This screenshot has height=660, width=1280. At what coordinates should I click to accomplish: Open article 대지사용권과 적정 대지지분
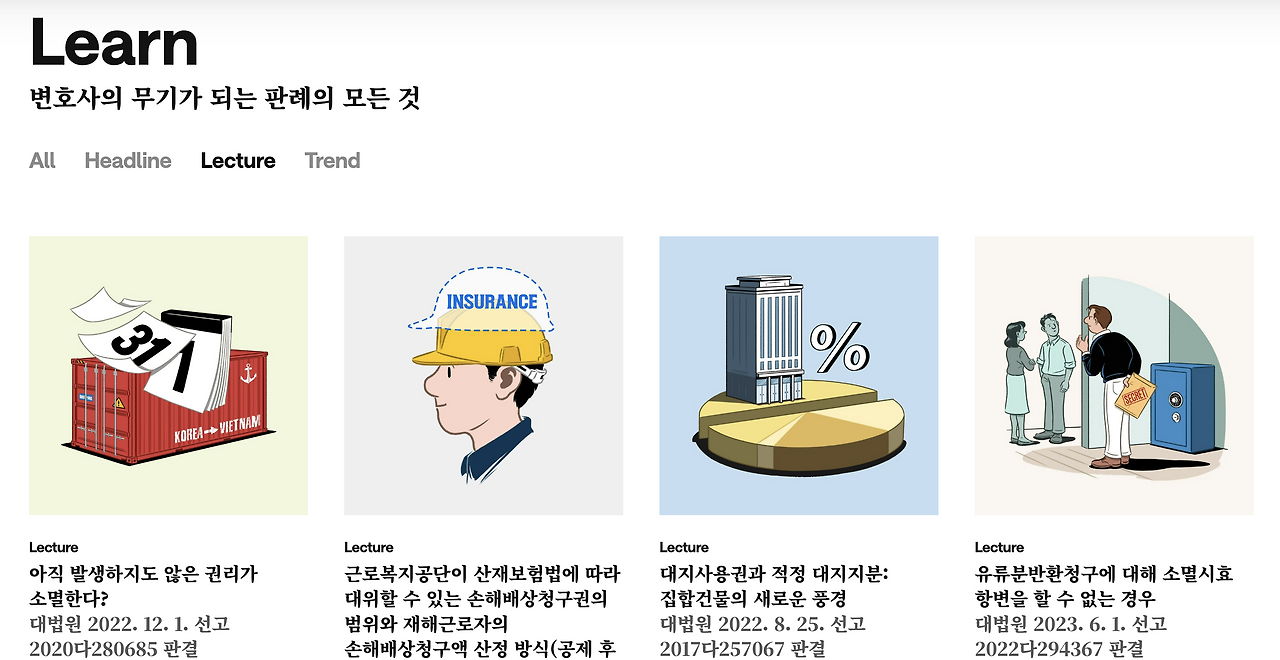point(774,586)
